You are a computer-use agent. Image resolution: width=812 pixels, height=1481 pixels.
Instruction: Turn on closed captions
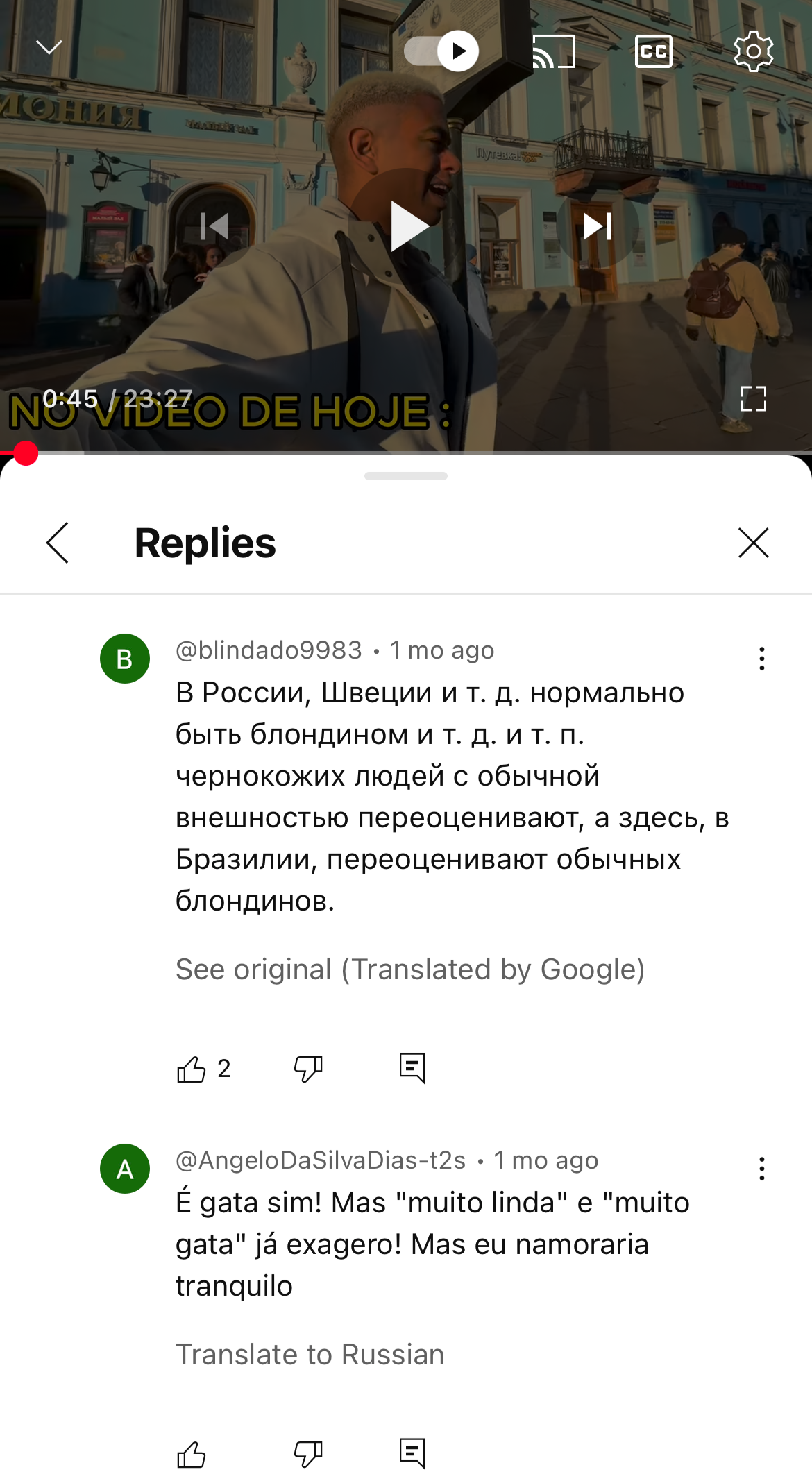click(x=654, y=51)
